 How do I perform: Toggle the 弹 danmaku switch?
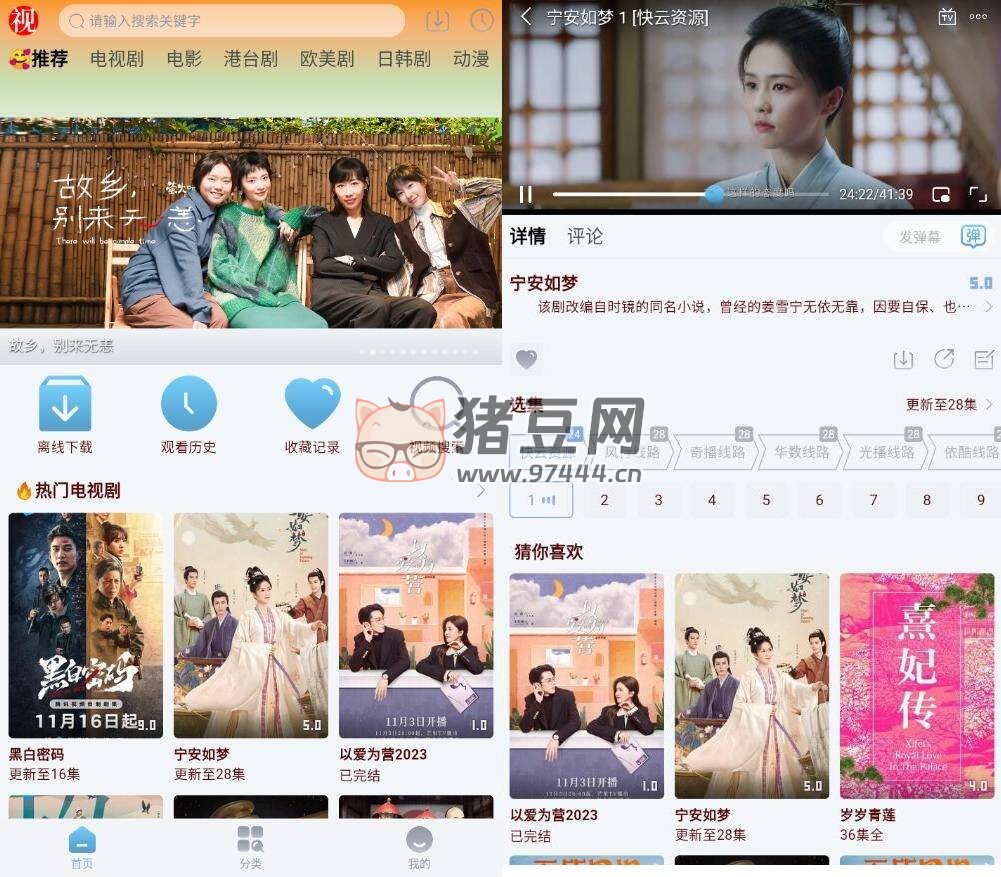click(972, 236)
